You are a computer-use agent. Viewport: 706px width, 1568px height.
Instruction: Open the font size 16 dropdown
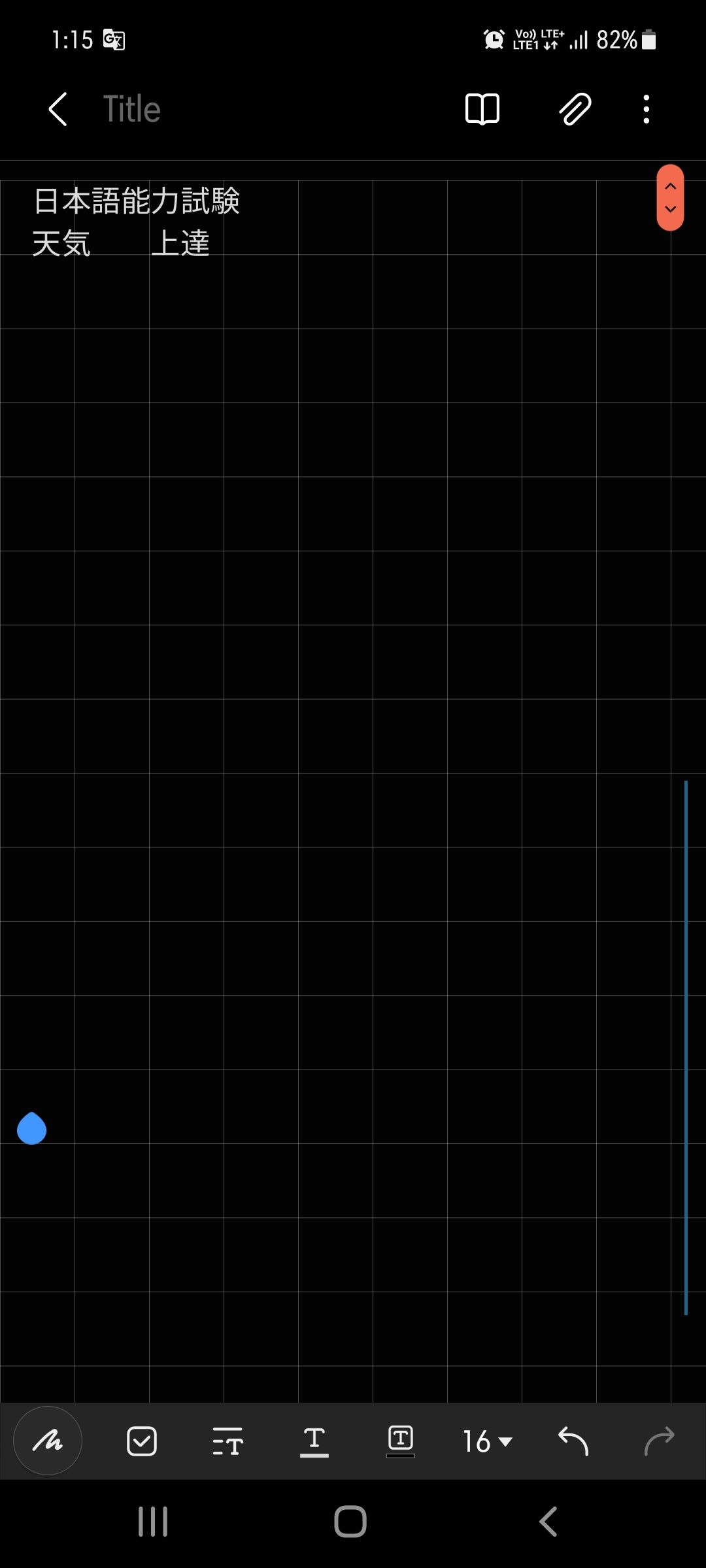coord(487,1441)
